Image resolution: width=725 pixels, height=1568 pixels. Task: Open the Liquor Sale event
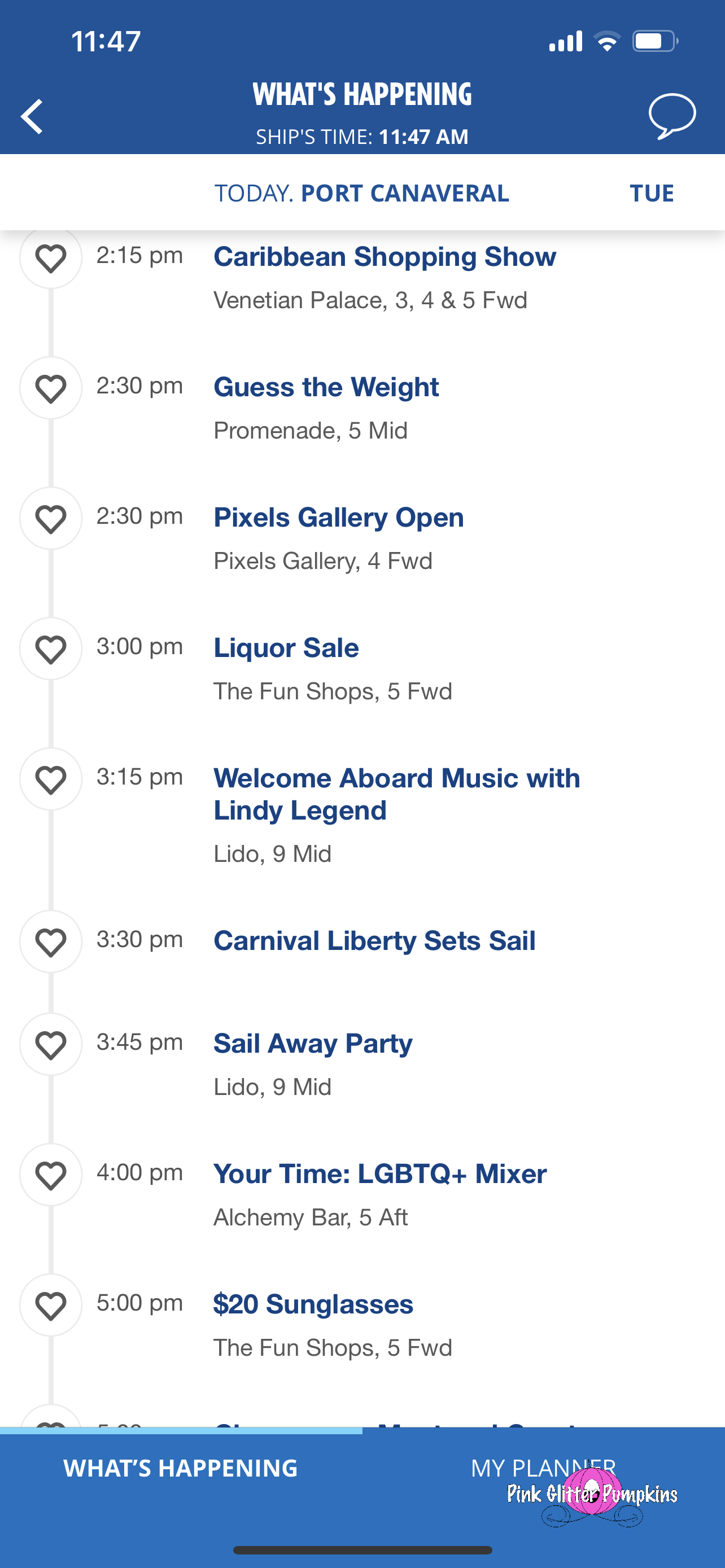click(286, 647)
